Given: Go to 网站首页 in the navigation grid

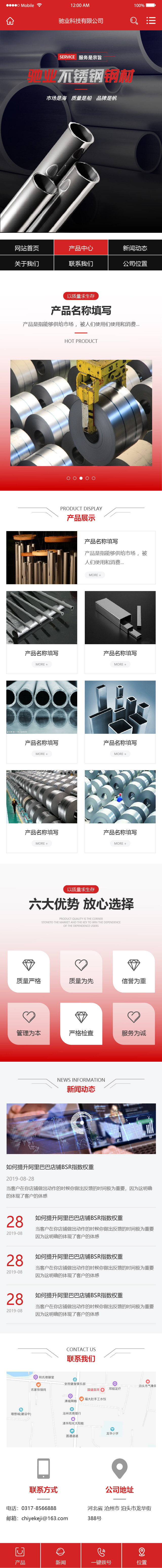Looking at the screenshot, I should [x=27, y=248].
